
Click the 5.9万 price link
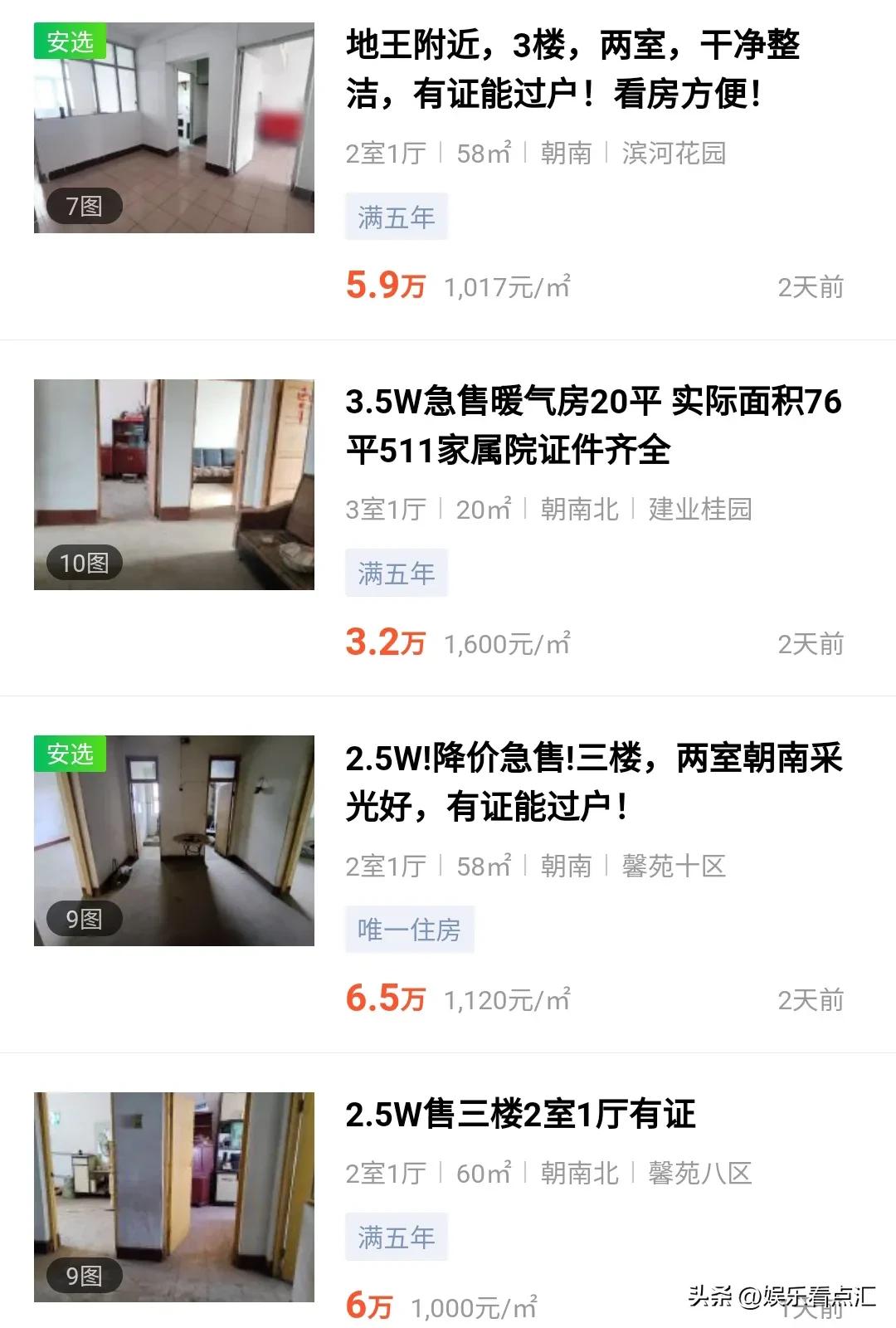pyautogui.click(x=384, y=286)
